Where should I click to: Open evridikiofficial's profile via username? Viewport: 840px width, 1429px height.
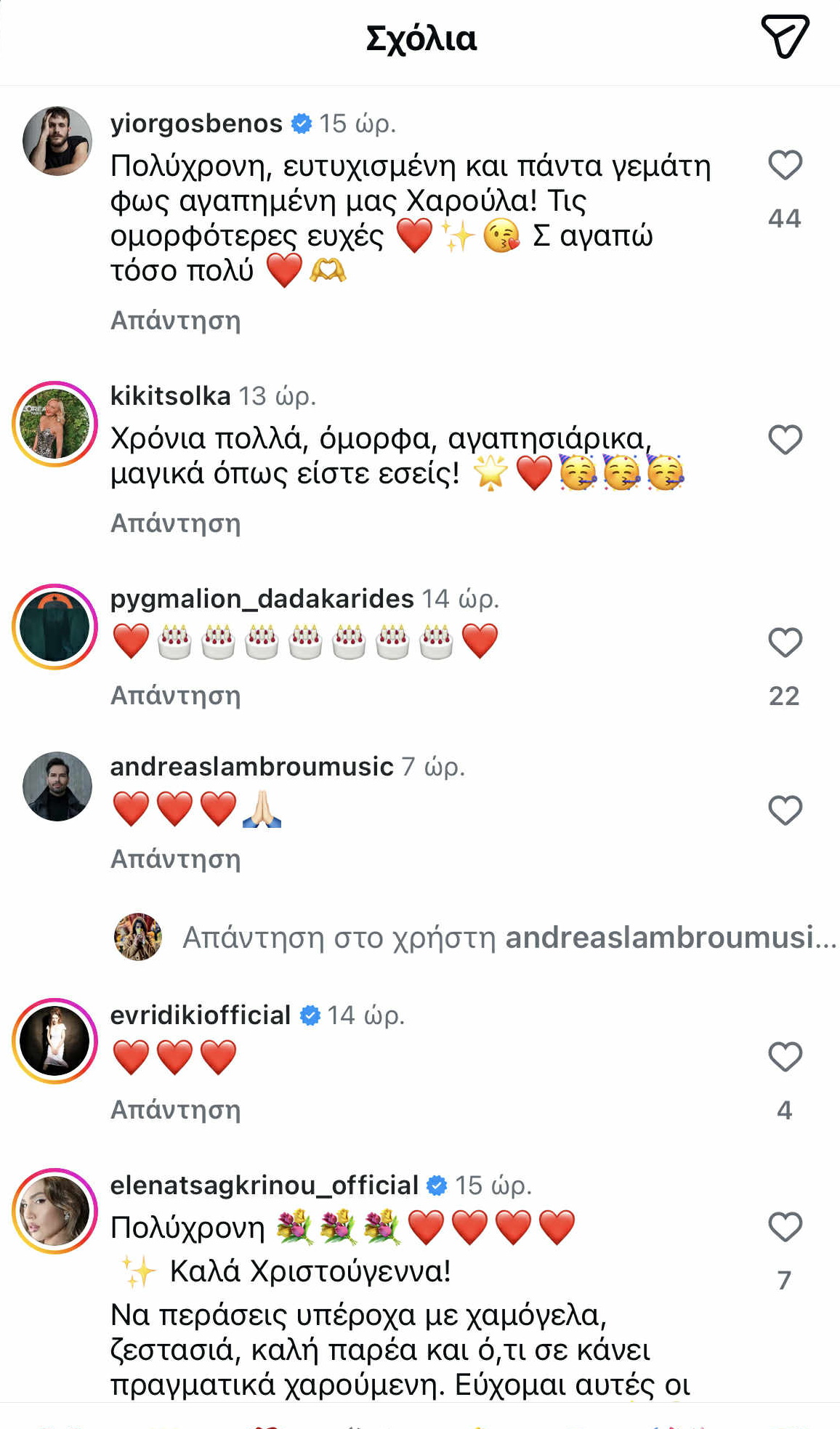pos(201,1015)
